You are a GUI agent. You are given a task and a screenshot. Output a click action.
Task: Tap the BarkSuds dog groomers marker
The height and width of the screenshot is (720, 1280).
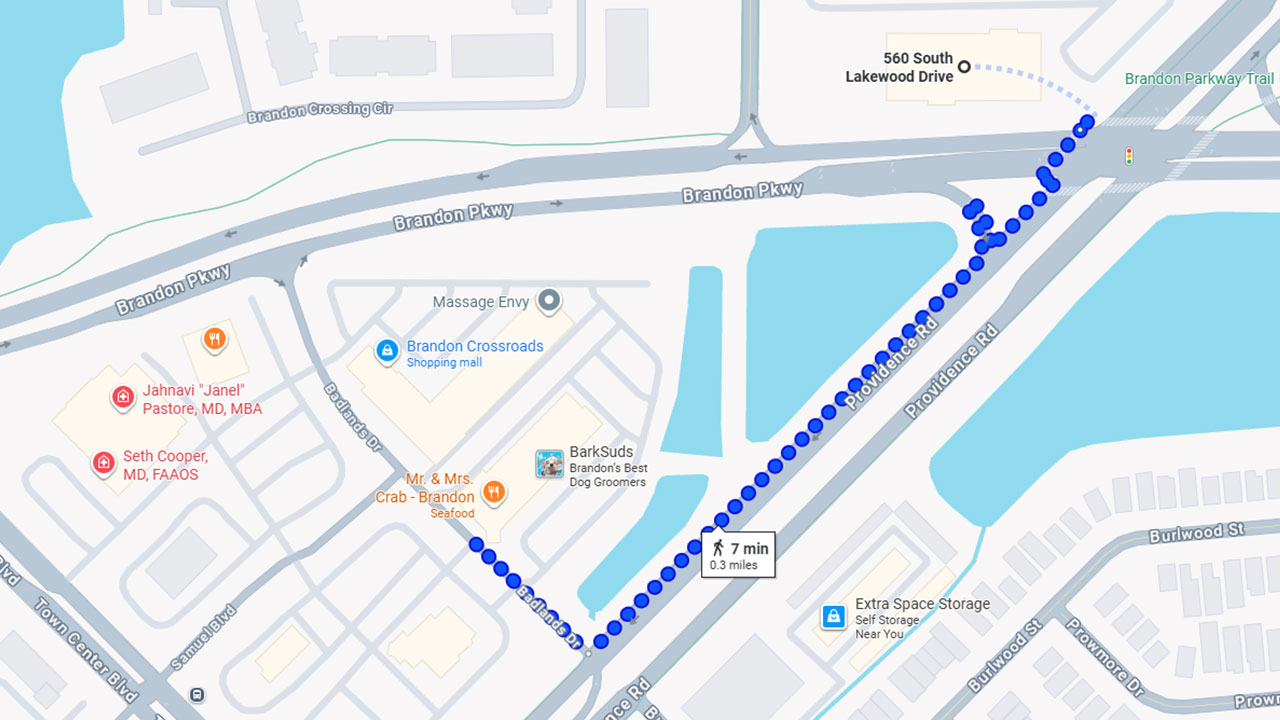[549, 464]
